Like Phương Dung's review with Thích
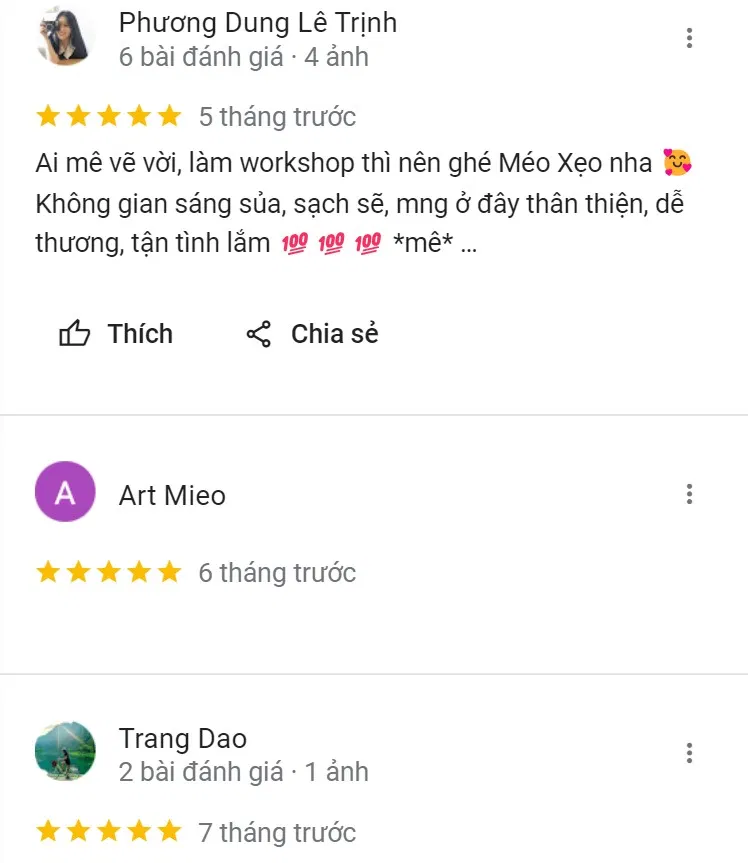 pos(117,334)
